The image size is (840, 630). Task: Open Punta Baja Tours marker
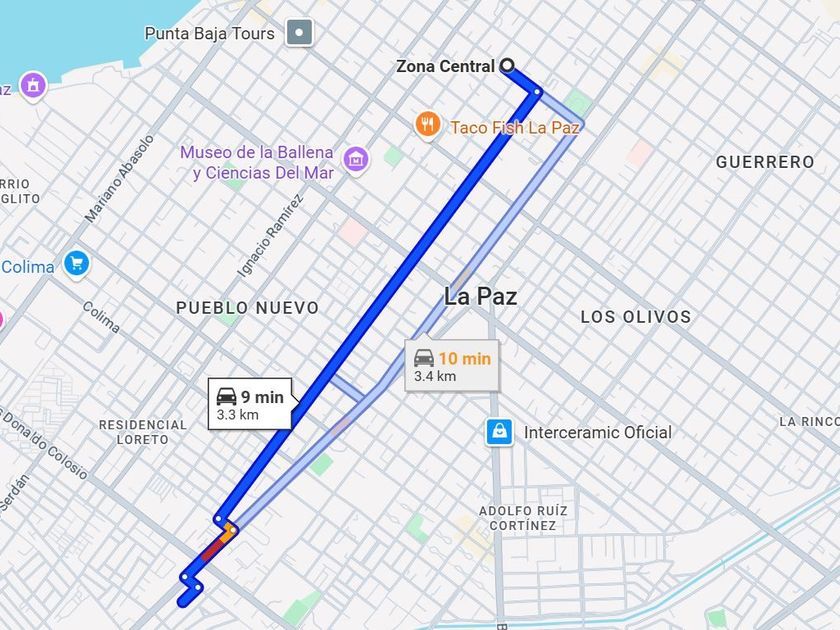(299, 33)
